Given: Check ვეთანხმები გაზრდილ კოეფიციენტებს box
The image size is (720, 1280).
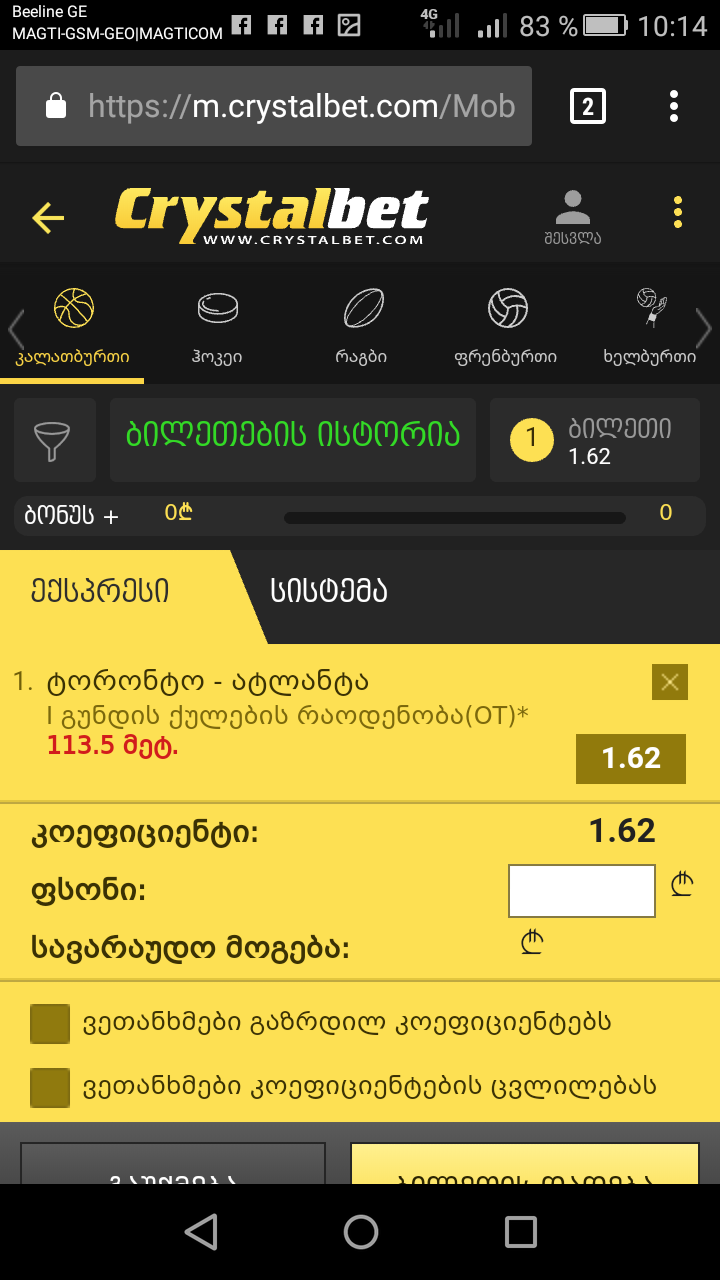Looking at the screenshot, I should 50,1024.
